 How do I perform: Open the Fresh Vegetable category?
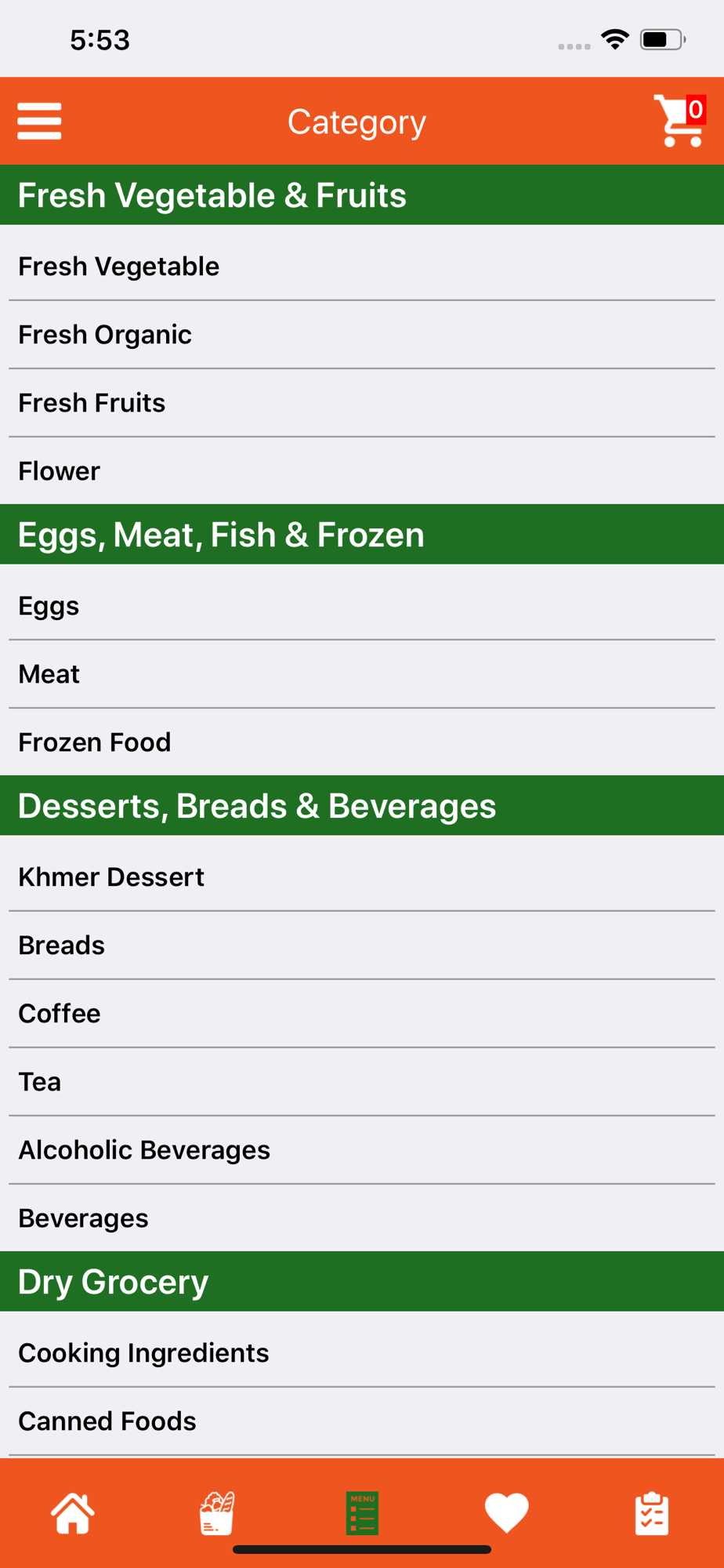362,267
